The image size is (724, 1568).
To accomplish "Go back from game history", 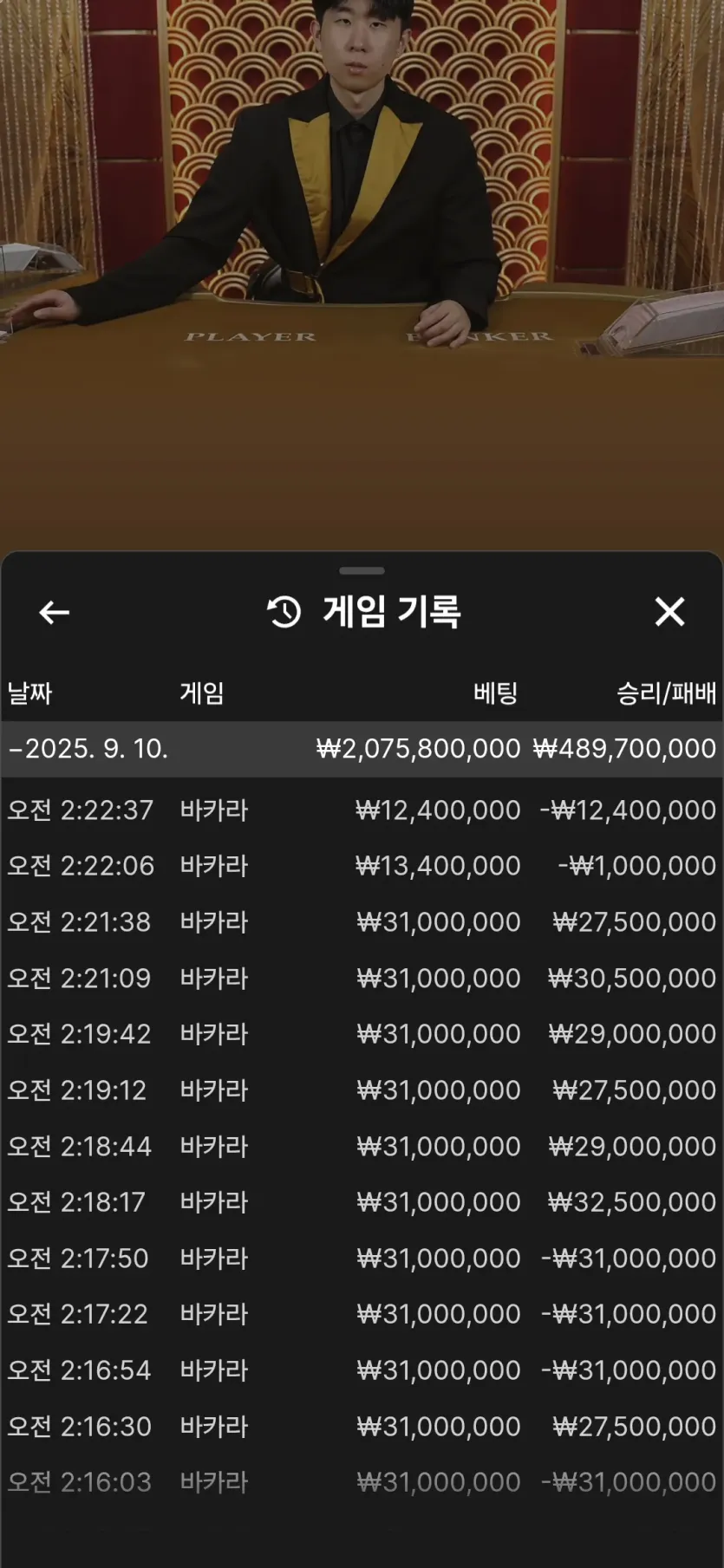I will pos(54,612).
